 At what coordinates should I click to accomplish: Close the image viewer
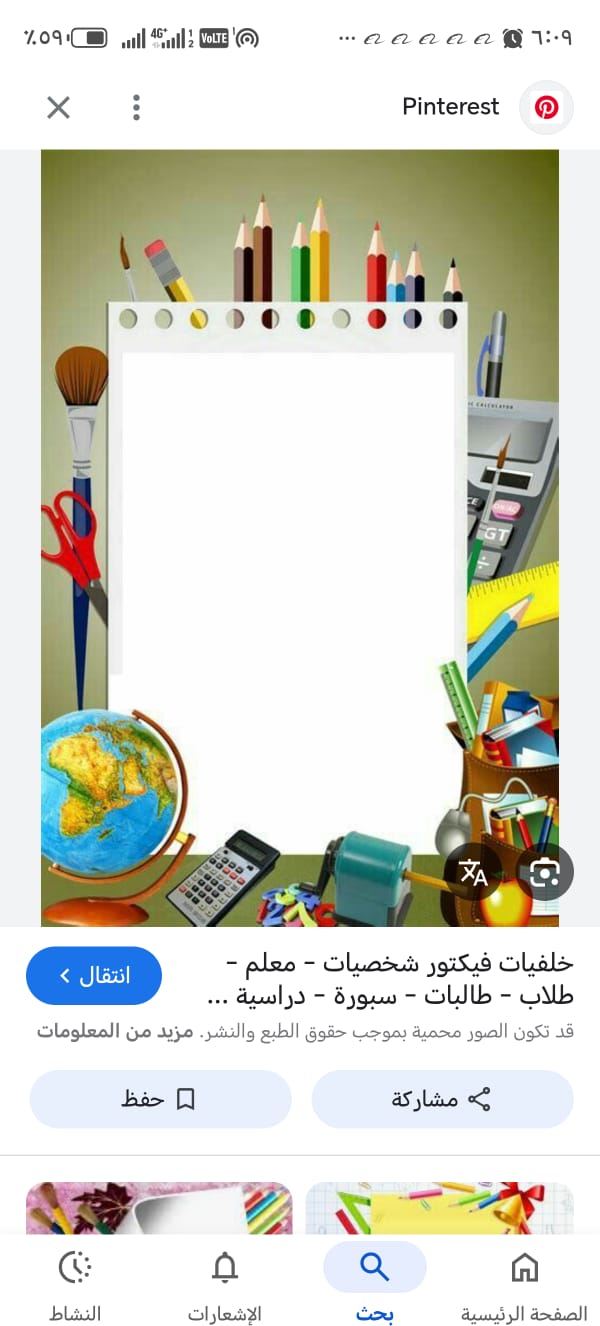[x=59, y=107]
